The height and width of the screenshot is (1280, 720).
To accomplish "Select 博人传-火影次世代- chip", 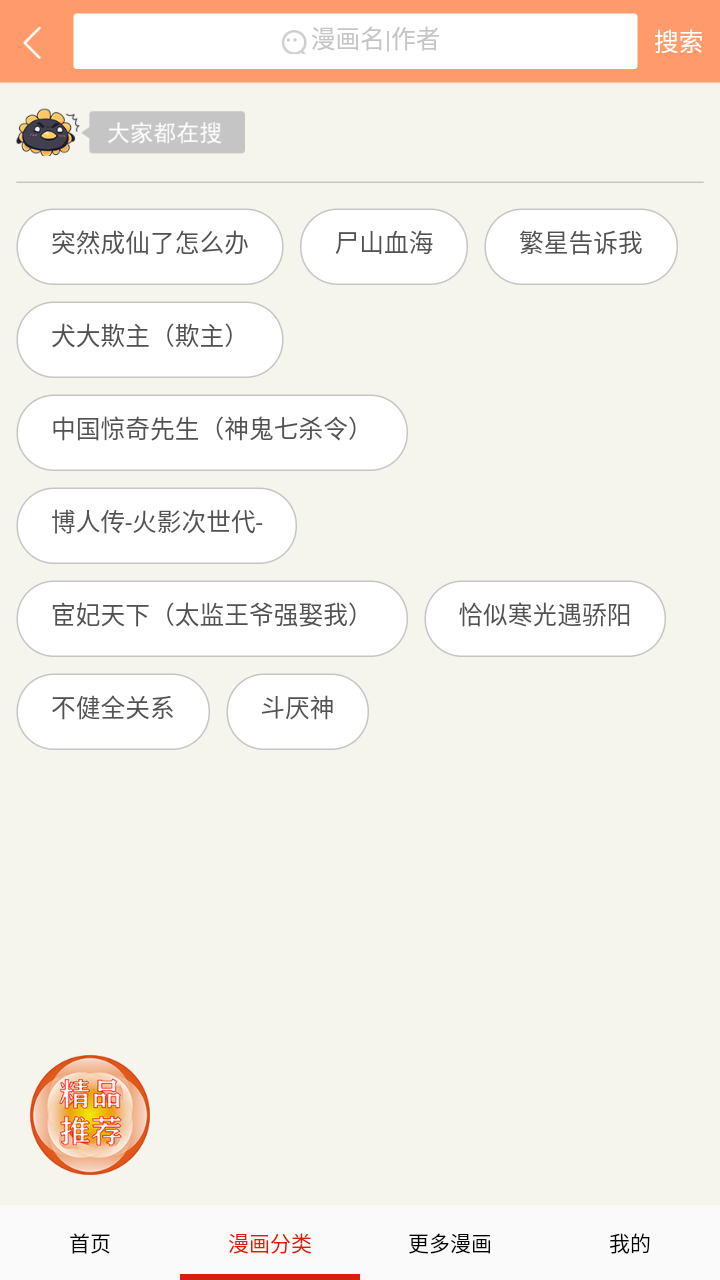I will pyautogui.click(x=157, y=525).
